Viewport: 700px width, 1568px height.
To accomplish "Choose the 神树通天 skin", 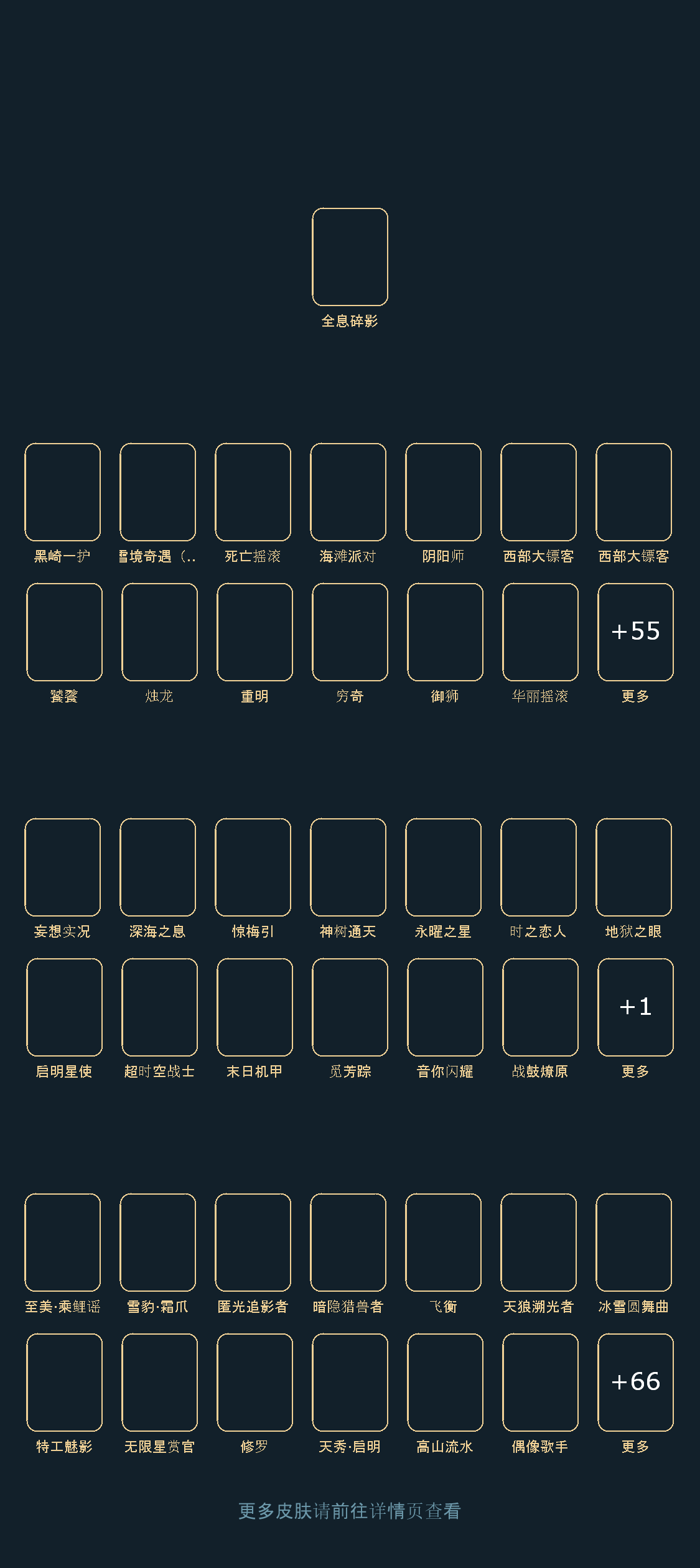I will click(348, 867).
